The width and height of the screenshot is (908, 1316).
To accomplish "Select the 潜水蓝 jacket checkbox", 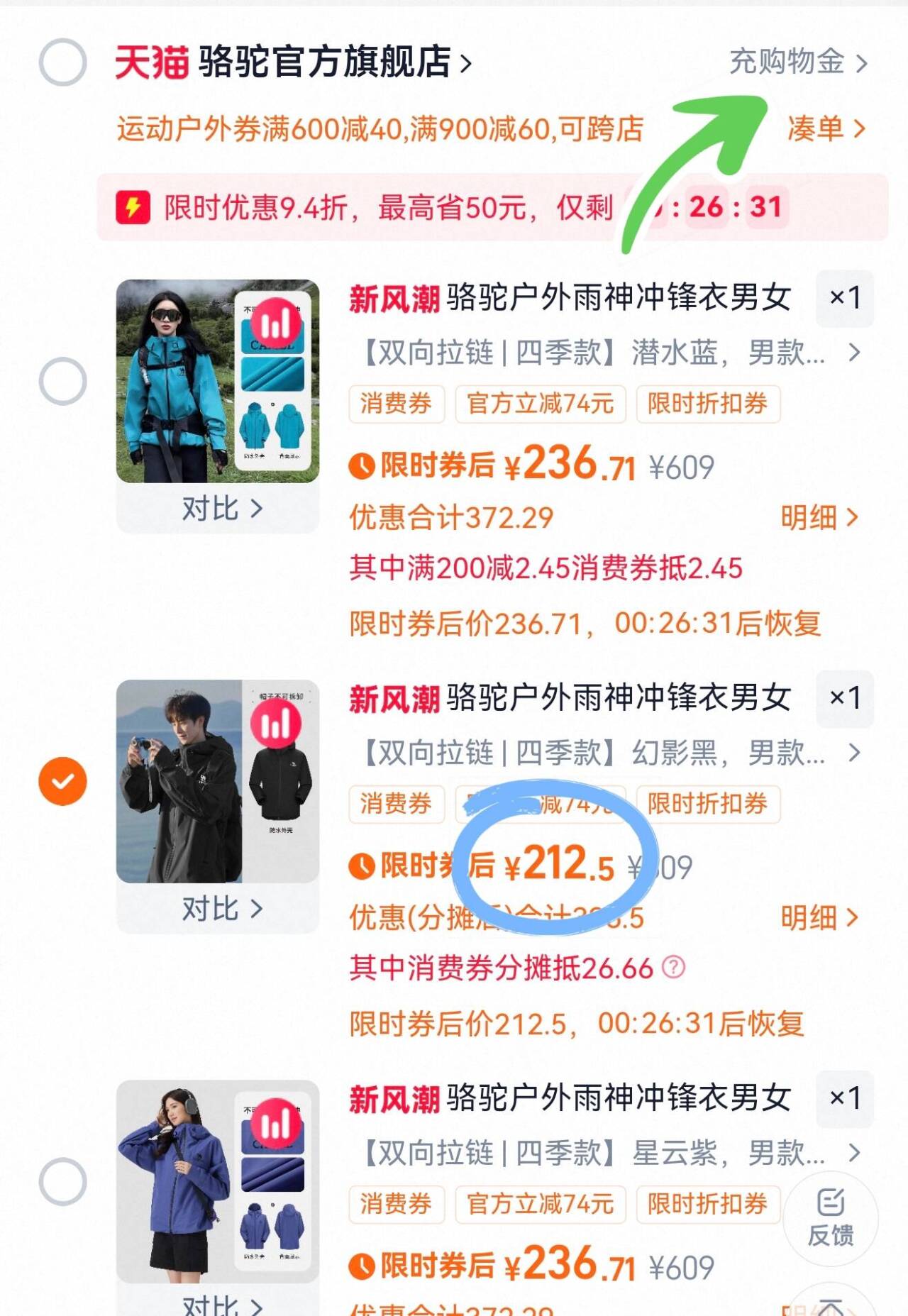I will click(x=62, y=381).
